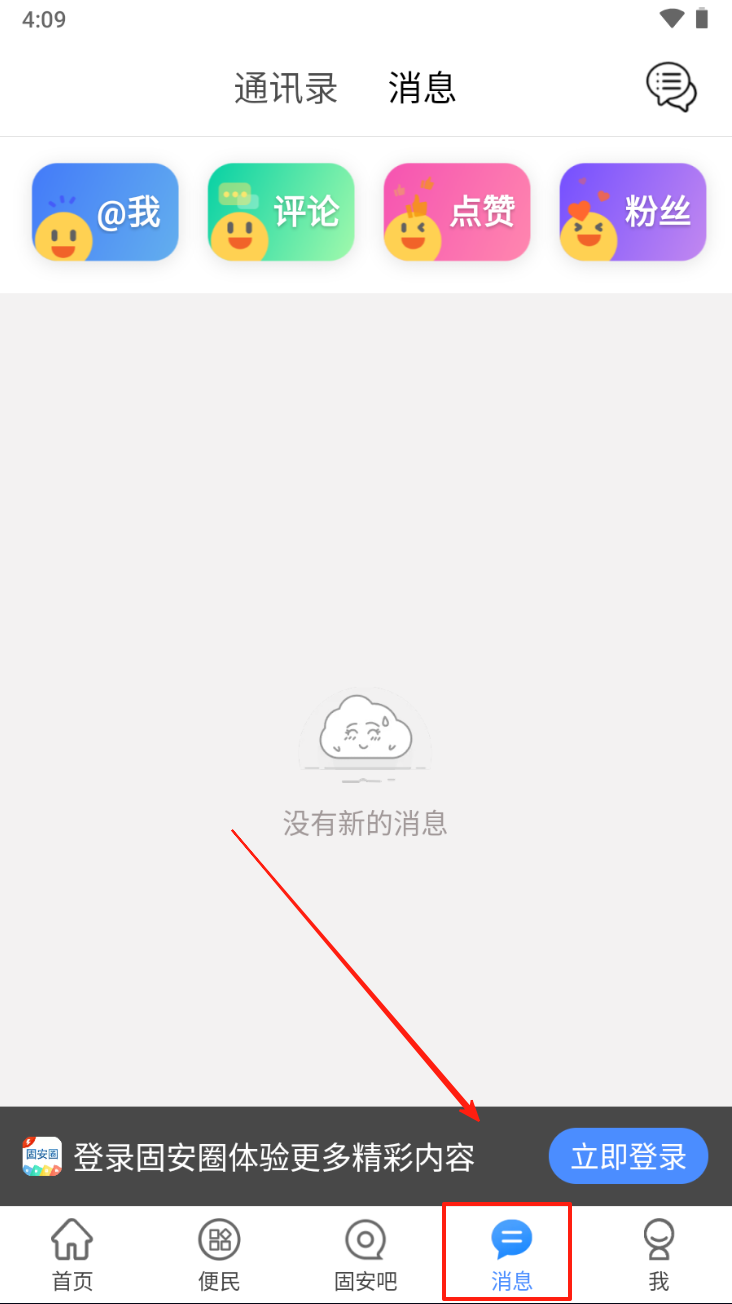This screenshot has width=732, height=1304.
Task: Open the 固安吧 tab
Action: (365, 1254)
